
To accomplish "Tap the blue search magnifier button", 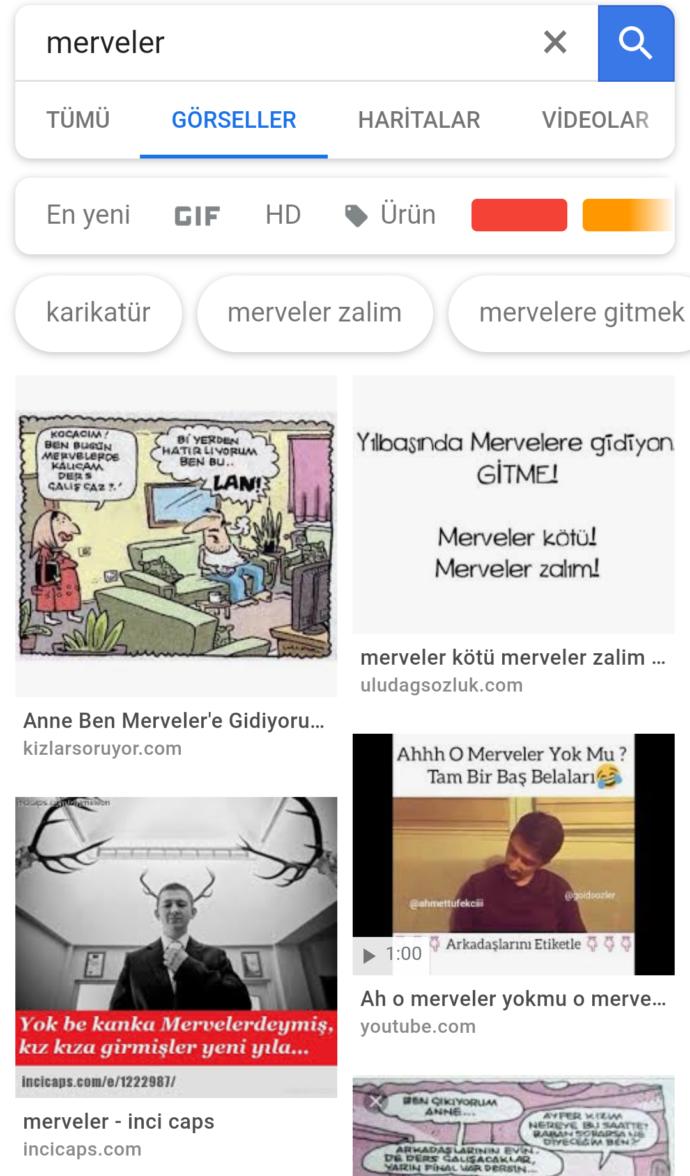I will [x=636, y=43].
